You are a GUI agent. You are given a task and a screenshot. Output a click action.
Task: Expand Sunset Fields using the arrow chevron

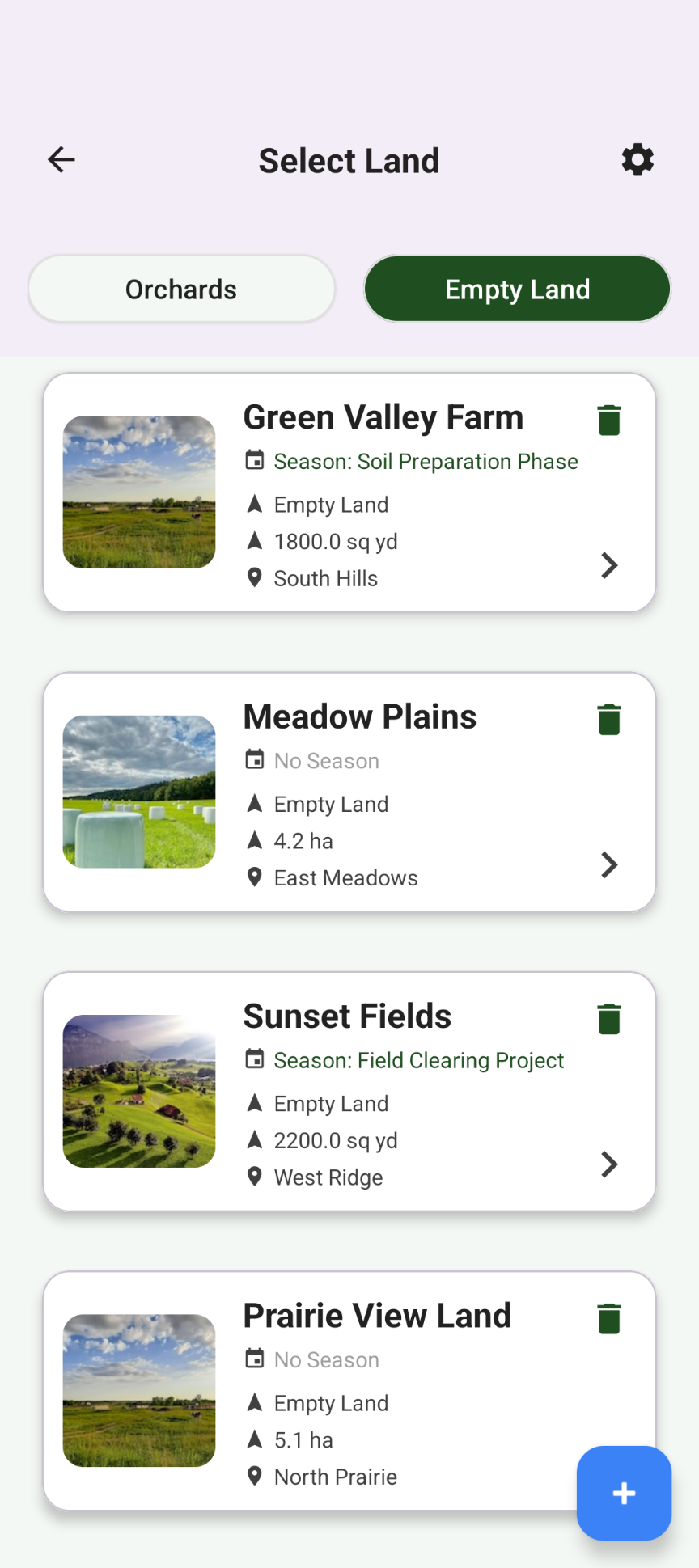click(609, 1164)
